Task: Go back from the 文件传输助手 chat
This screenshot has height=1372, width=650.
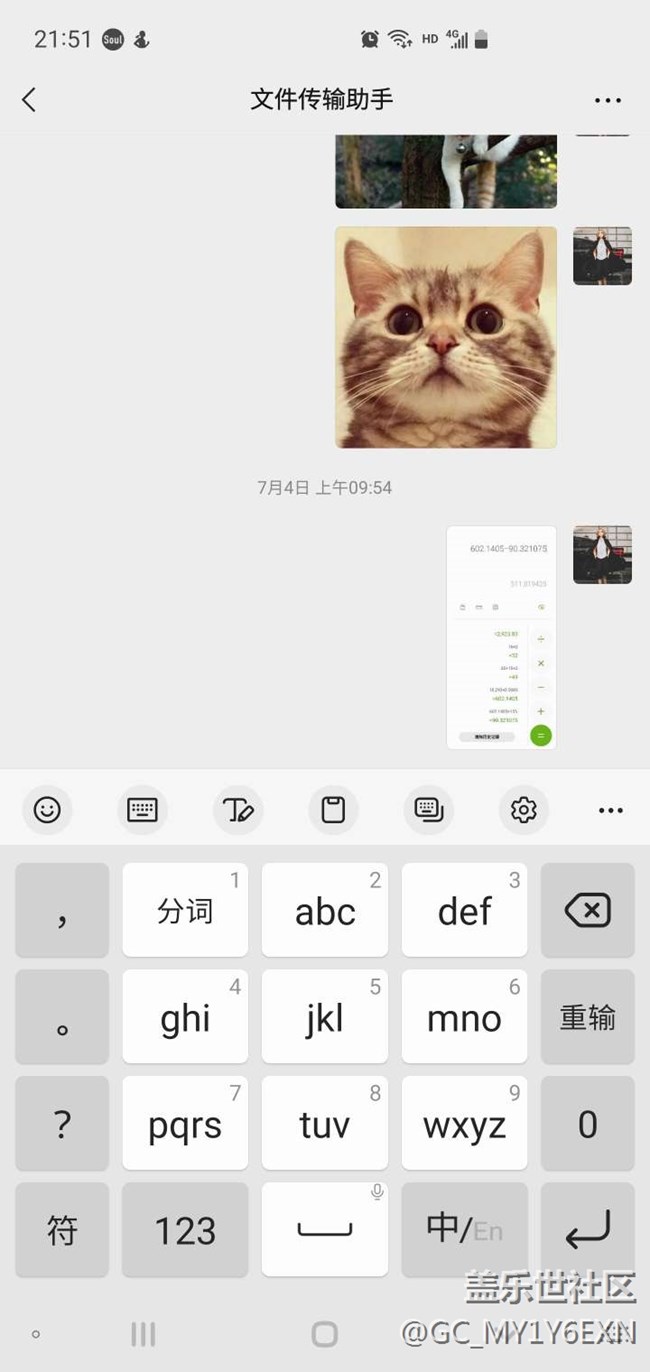Action: pyautogui.click(x=29, y=99)
